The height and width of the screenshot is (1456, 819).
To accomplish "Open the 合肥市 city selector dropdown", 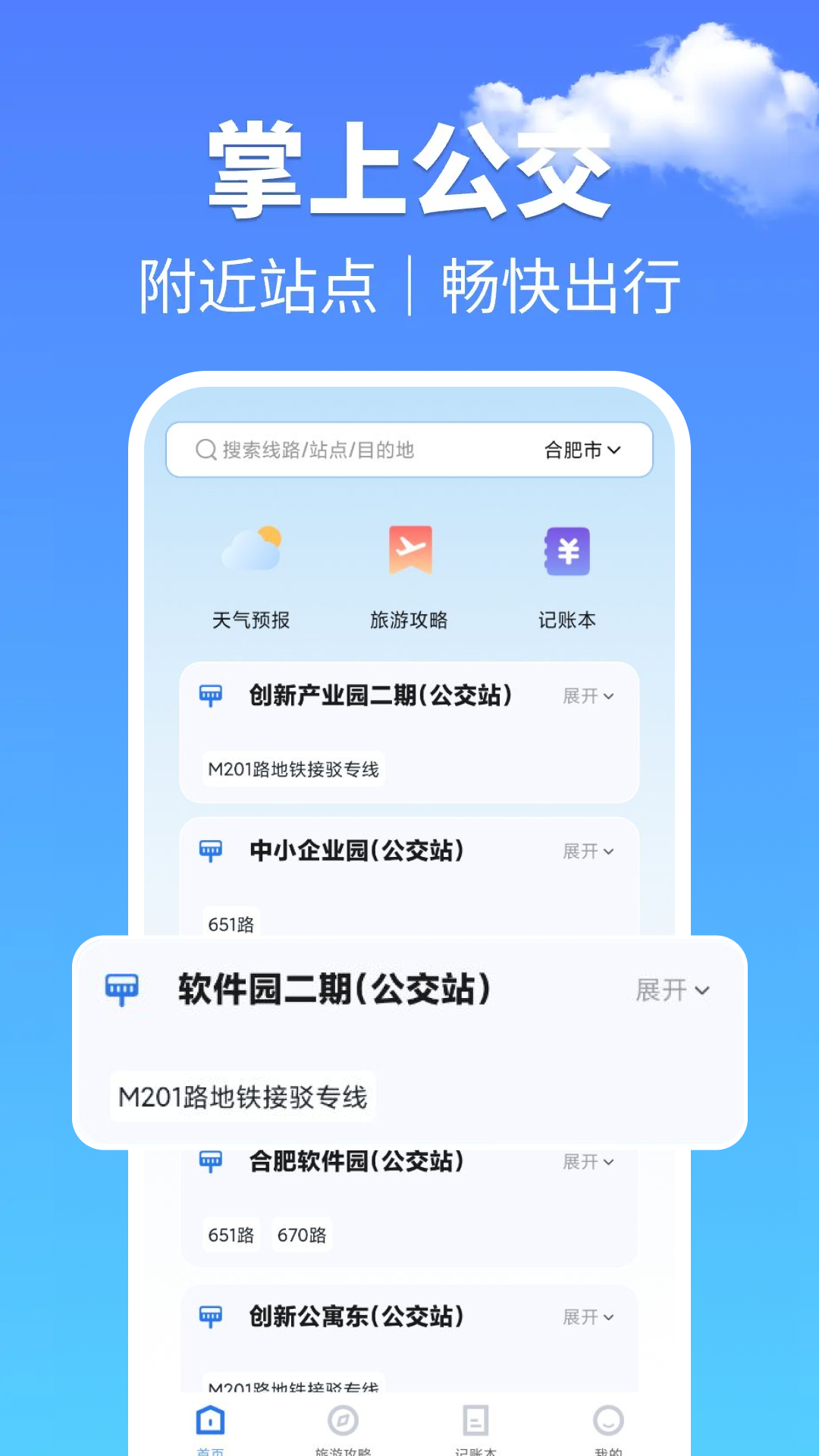I will pyautogui.click(x=581, y=450).
